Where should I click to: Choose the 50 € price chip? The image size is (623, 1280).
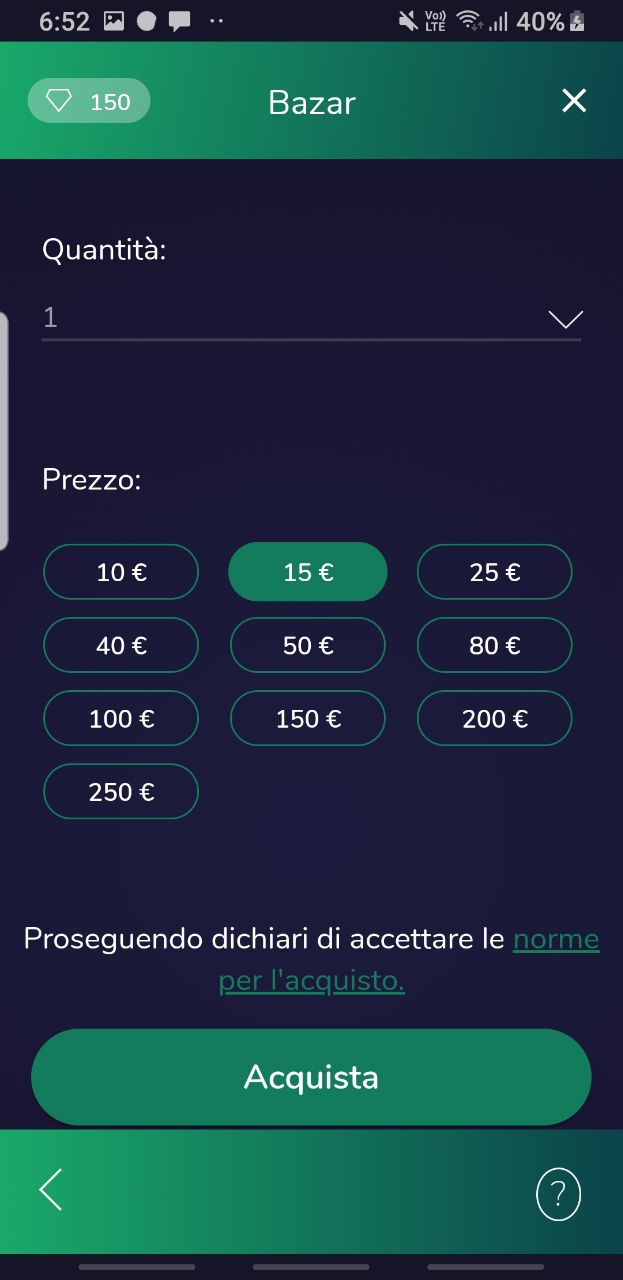click(308, 645)
